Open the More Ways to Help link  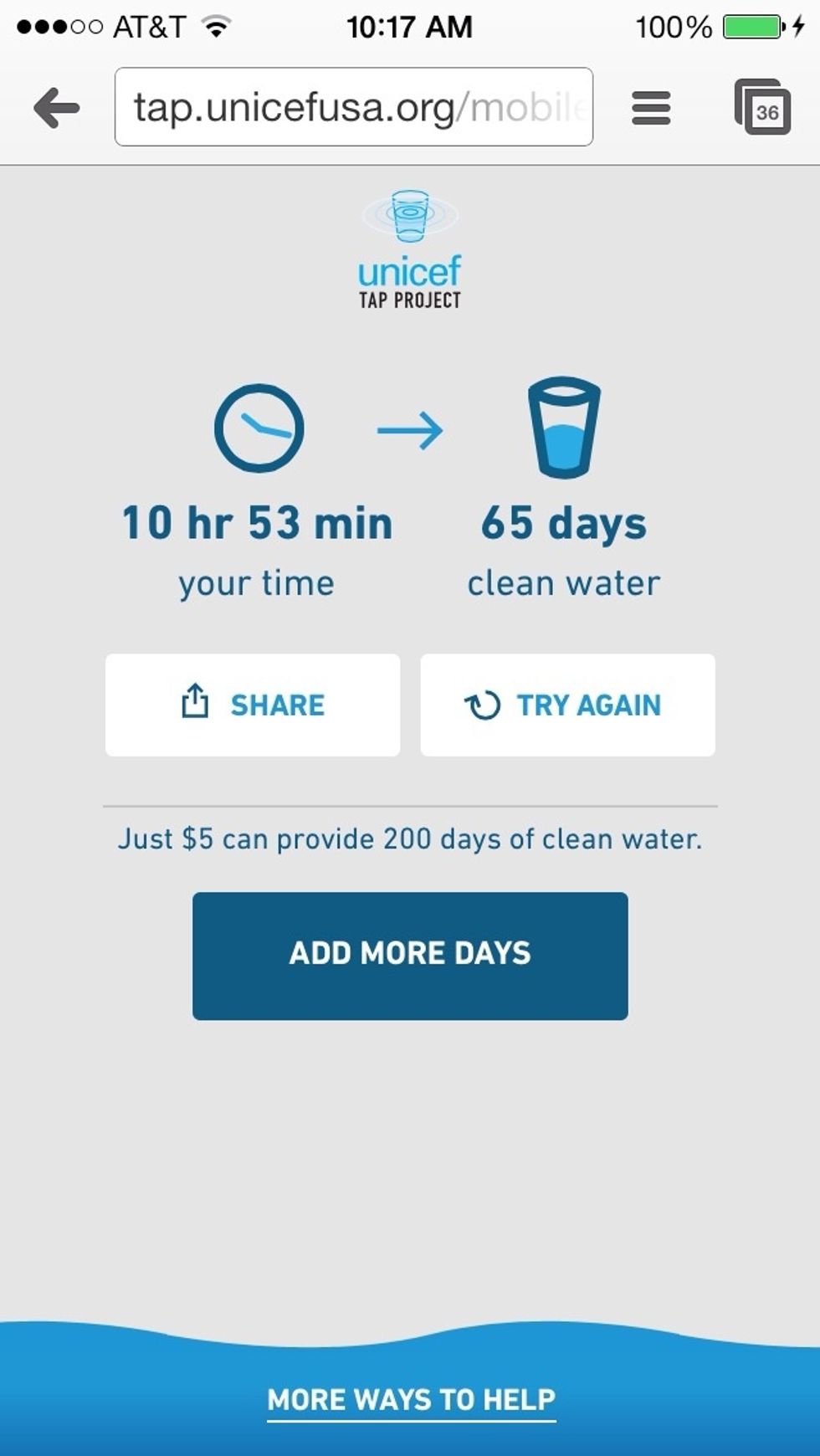coord(411,1400)
